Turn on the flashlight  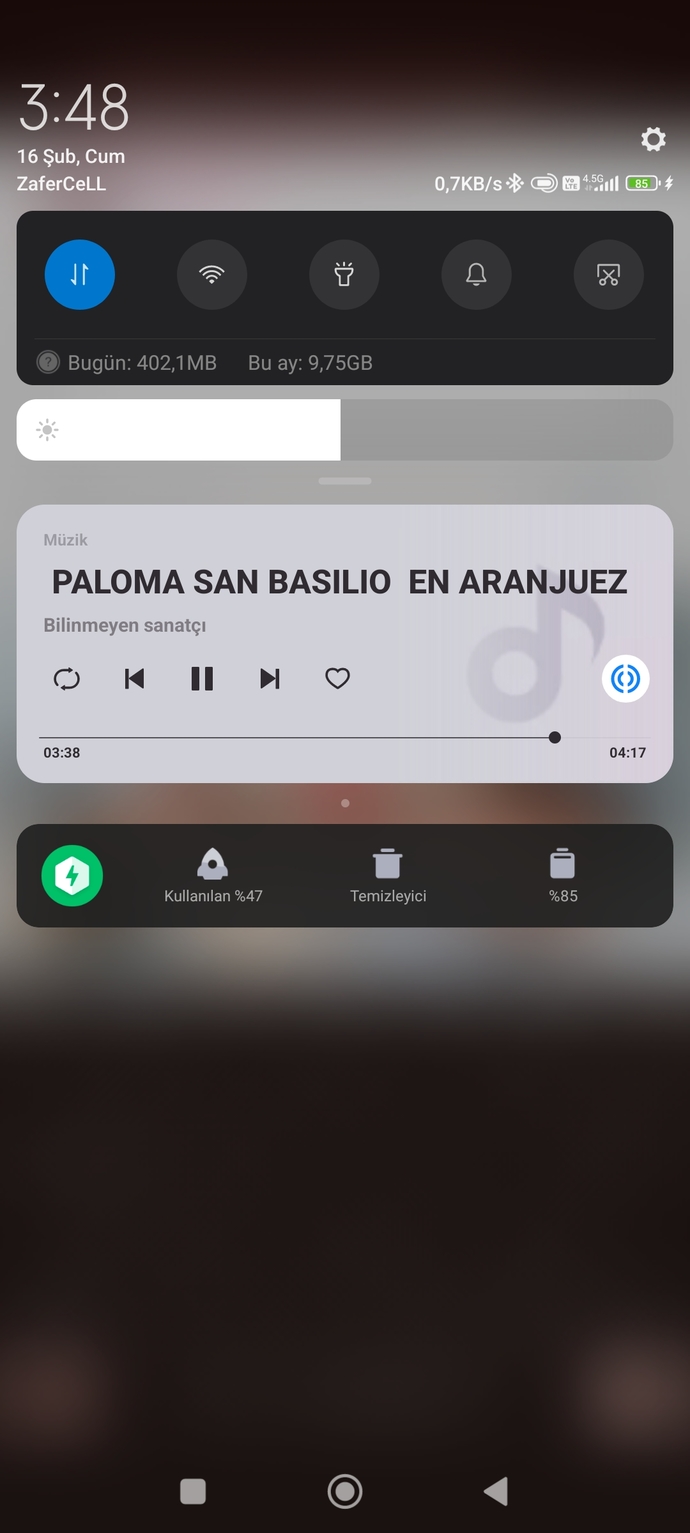click(344, 274)
